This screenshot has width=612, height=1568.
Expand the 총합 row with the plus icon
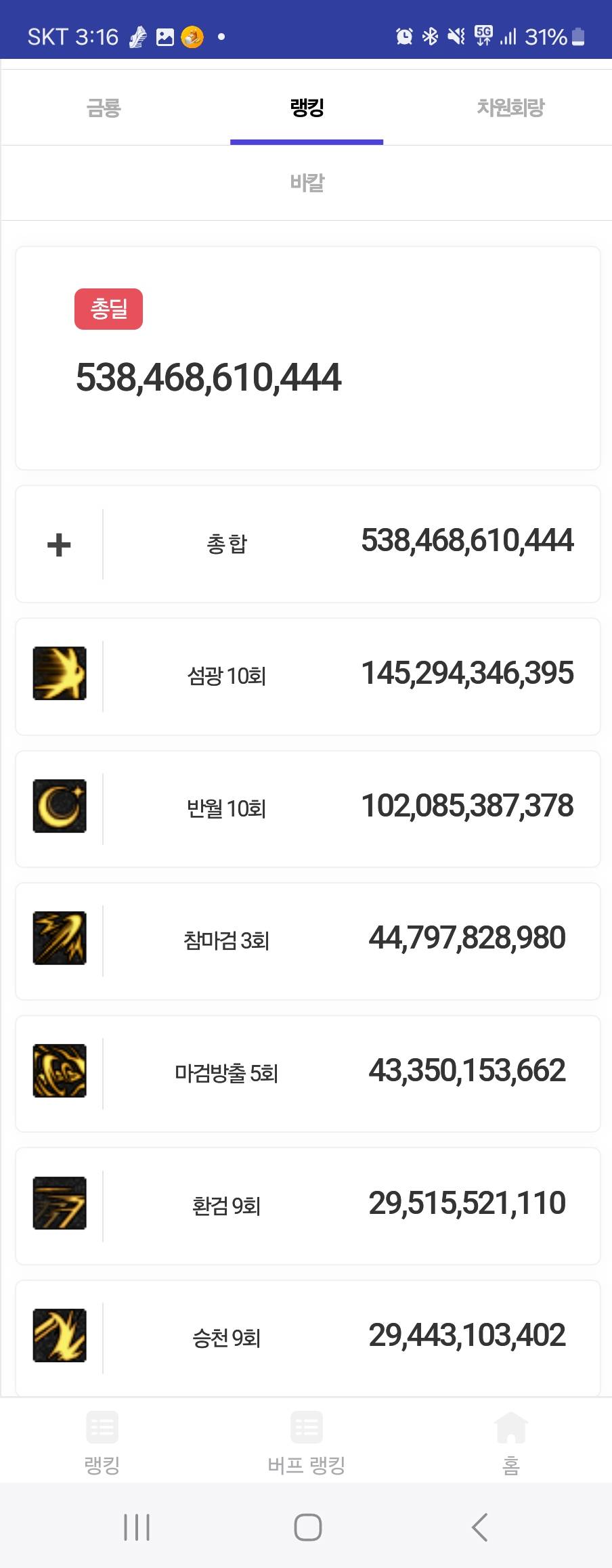60,545
